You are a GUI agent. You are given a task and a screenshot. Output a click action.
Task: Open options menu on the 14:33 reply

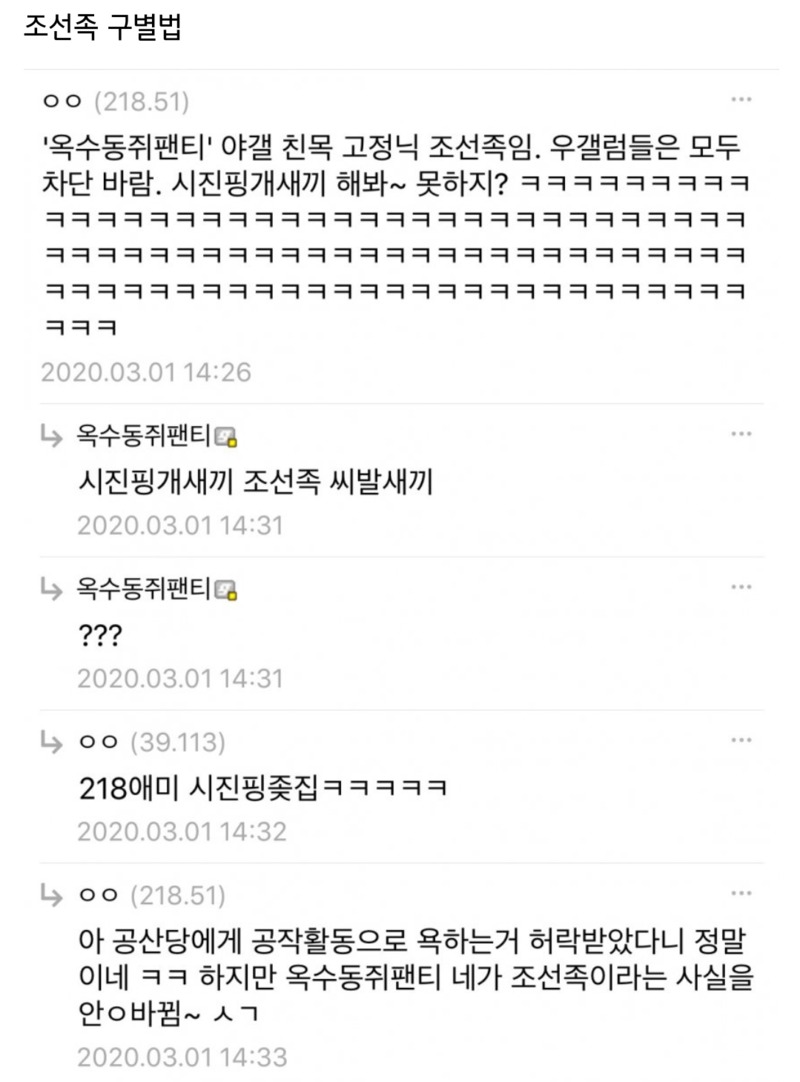pos(741,891)
